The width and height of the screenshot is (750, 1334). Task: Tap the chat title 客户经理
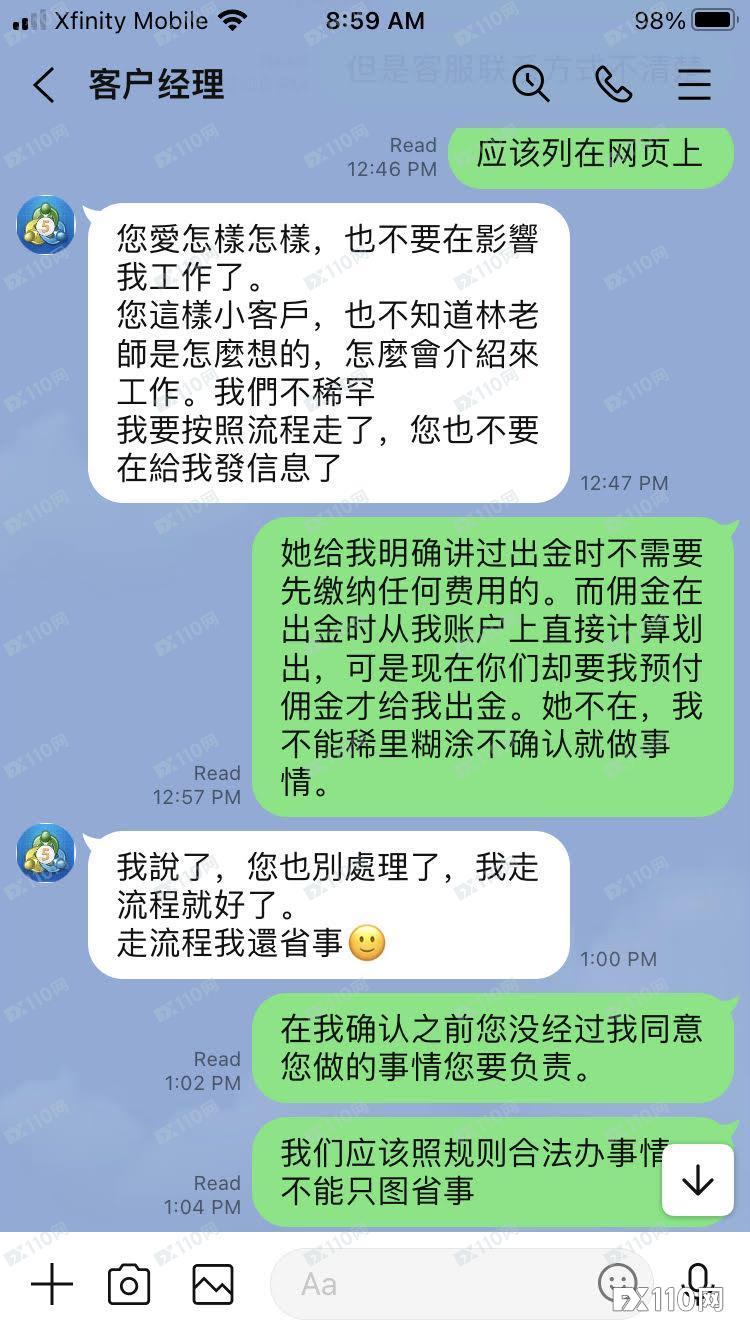[x=157, y=86]
